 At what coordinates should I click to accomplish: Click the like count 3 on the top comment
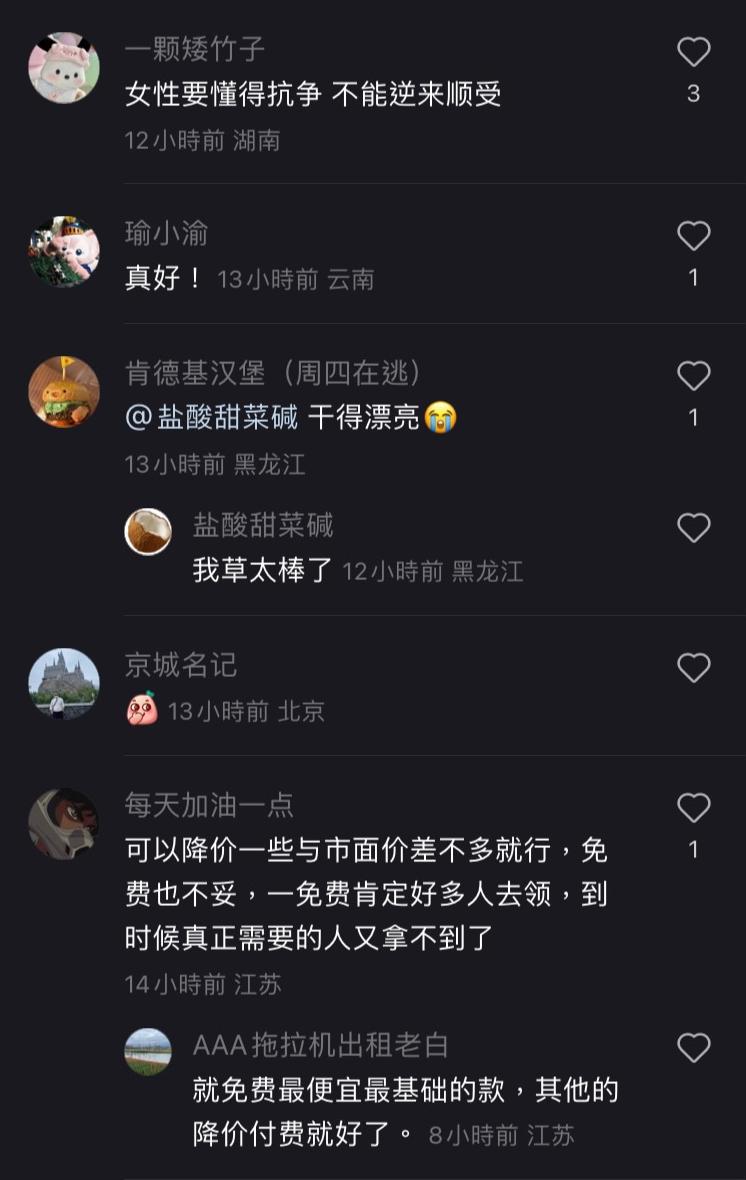tap(693, 92)
